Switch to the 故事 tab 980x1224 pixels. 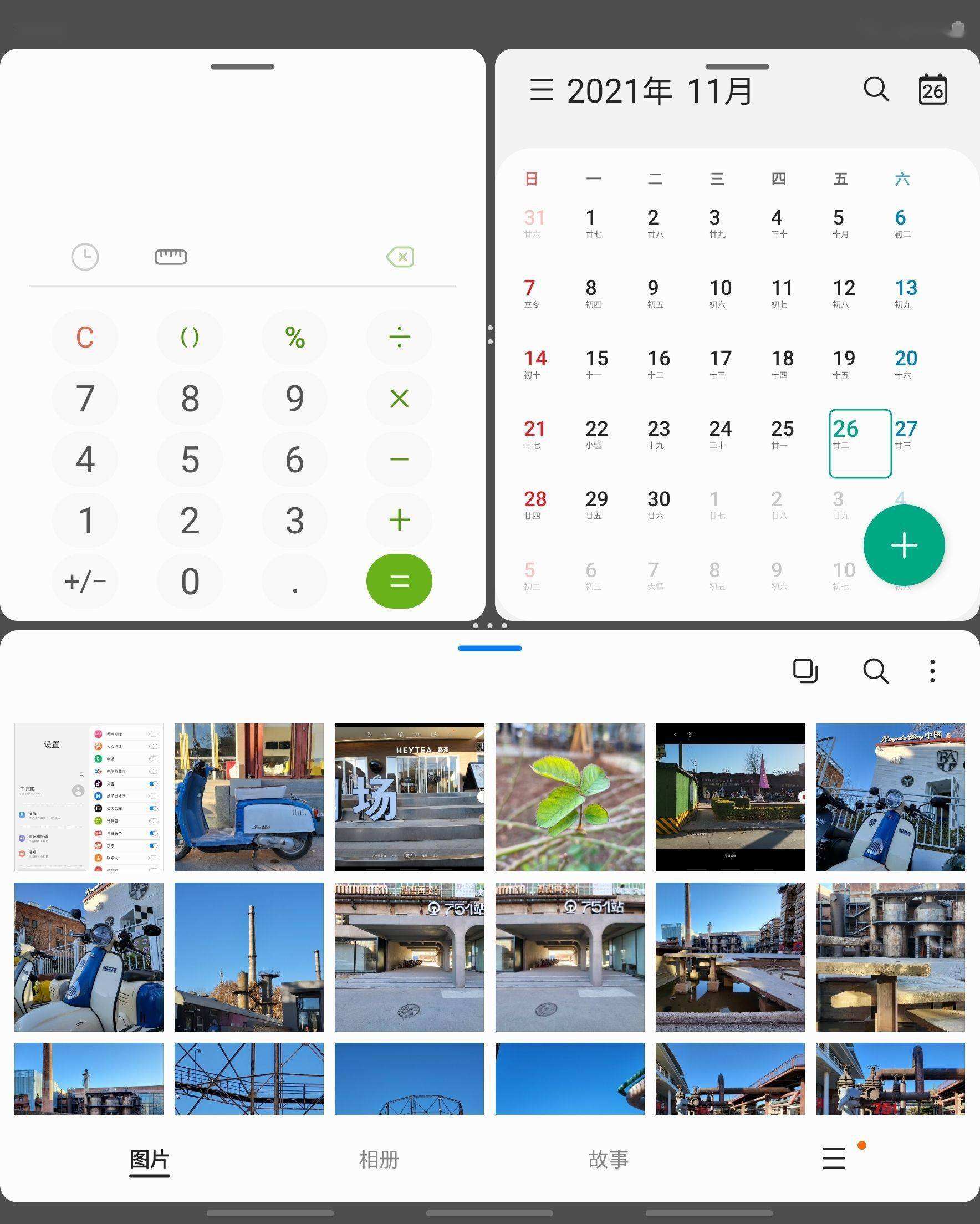[x=608, y=1159]
